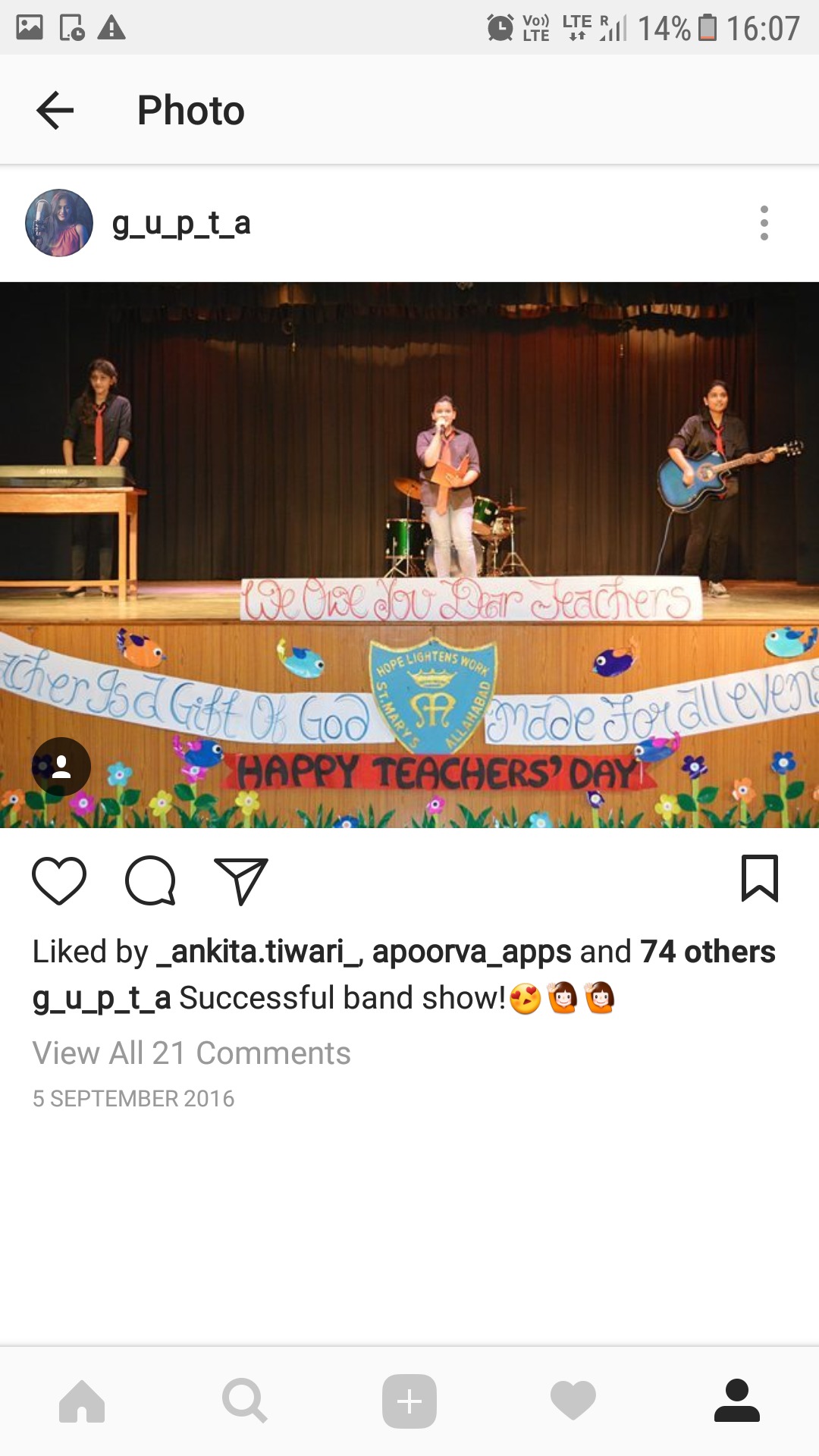This screenshot has width=819, height=1456.
Task: Like this photo with the heart icon
Action: pyautogui.click(x=59, y=880)
